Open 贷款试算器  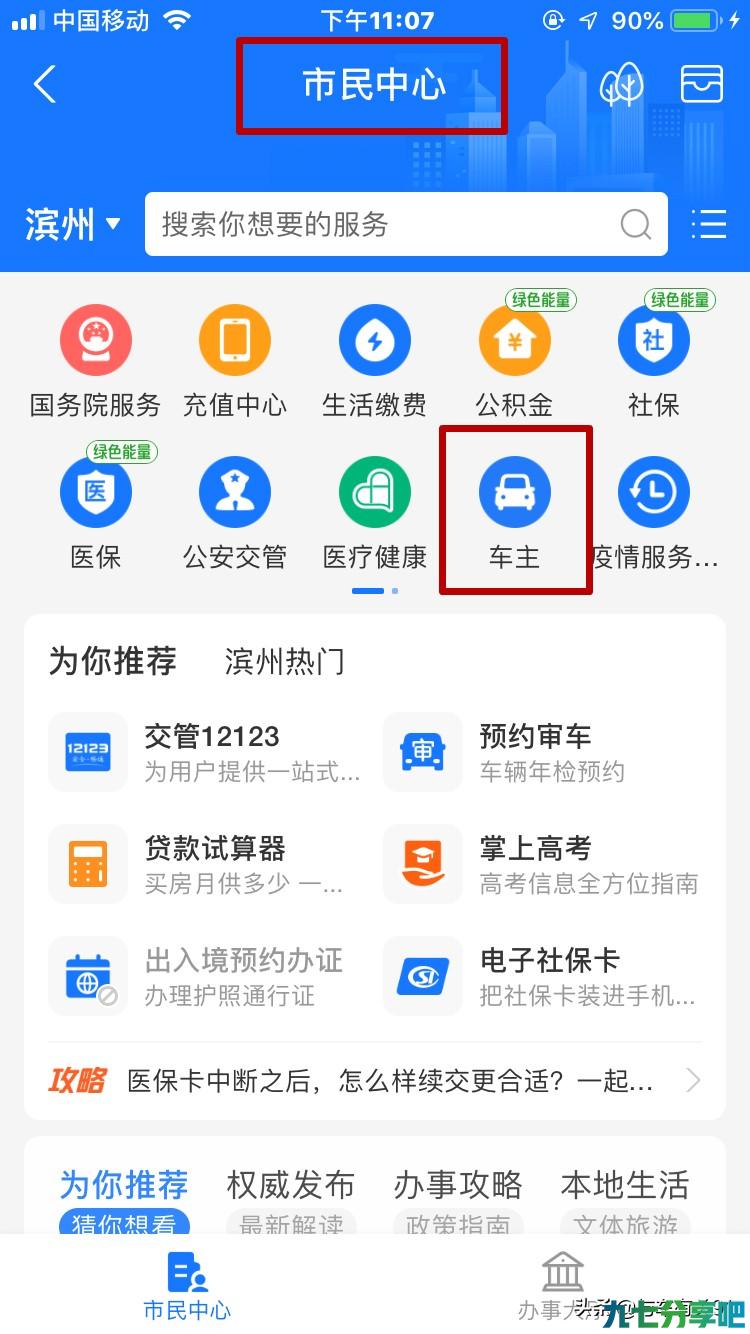[x=207, y=864]
